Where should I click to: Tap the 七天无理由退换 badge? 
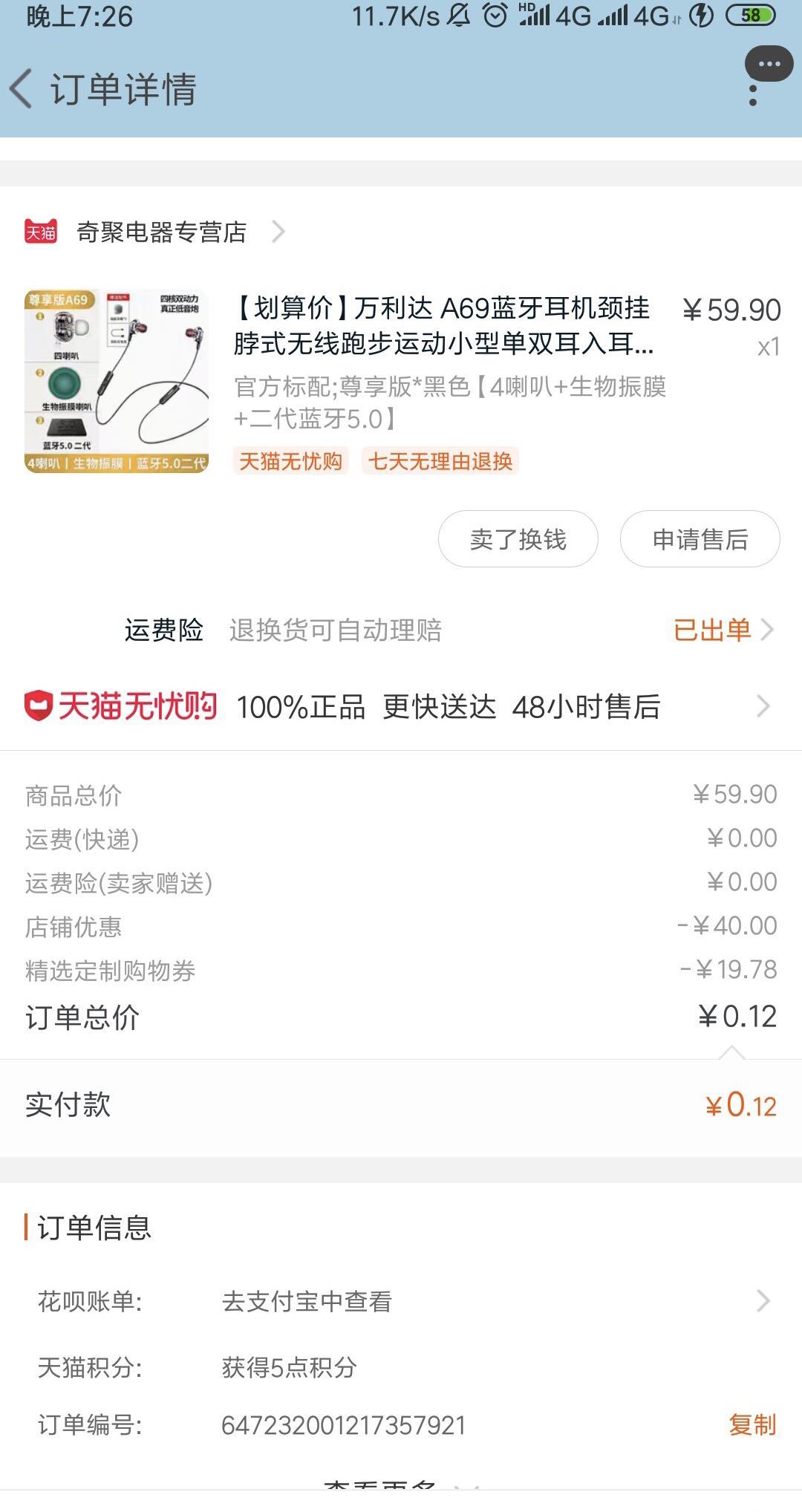click(x=441, y=462)
